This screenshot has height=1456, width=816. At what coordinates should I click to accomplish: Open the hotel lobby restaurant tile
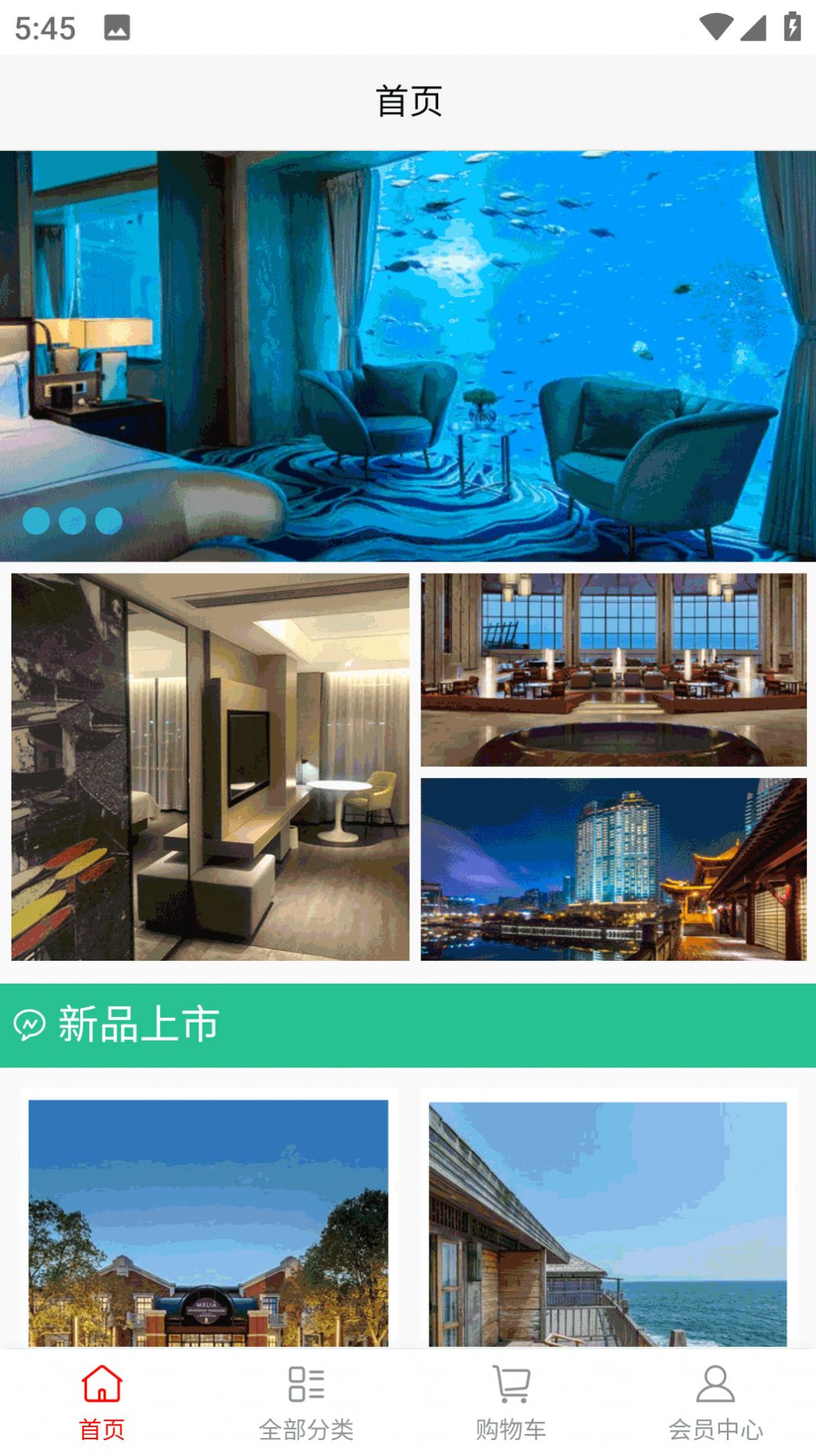tap(613, 670)
